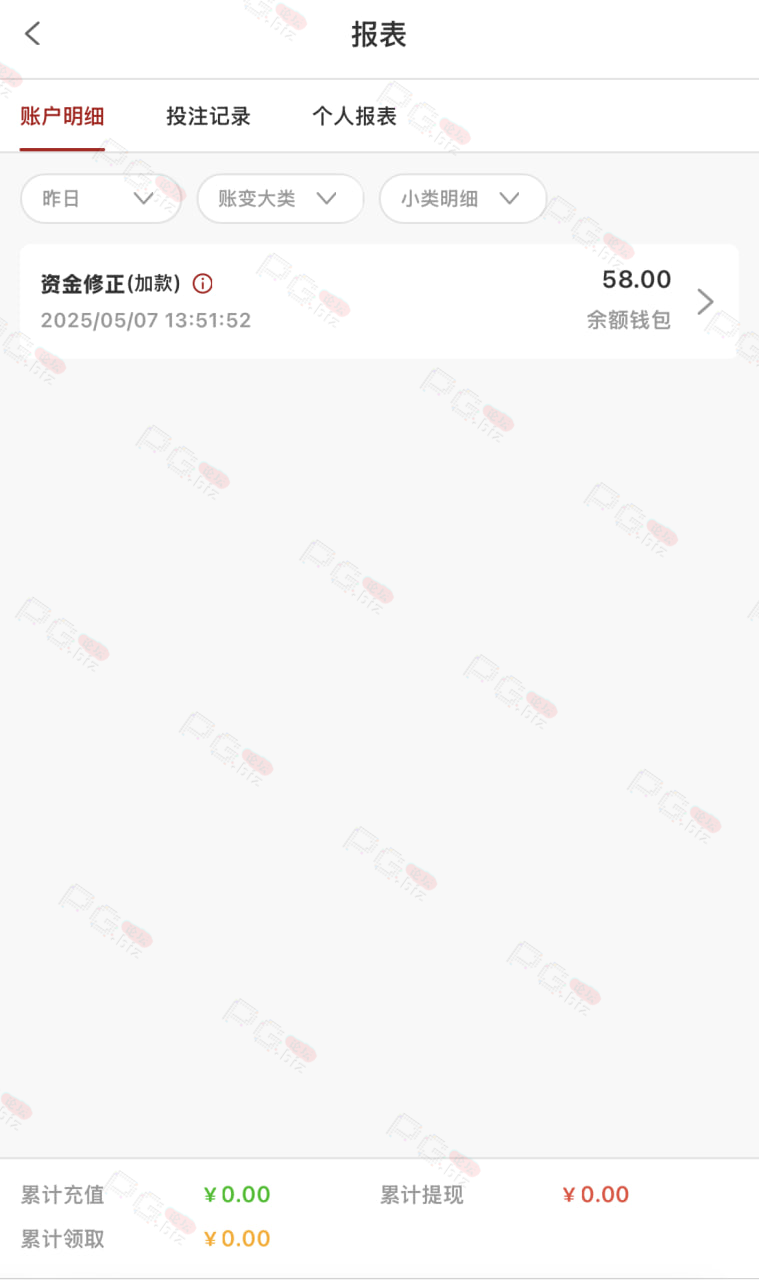This screenshot has height=1280, width=759.
Task: Open the 昨日 date dropdown
Action: tap(101, 198)
